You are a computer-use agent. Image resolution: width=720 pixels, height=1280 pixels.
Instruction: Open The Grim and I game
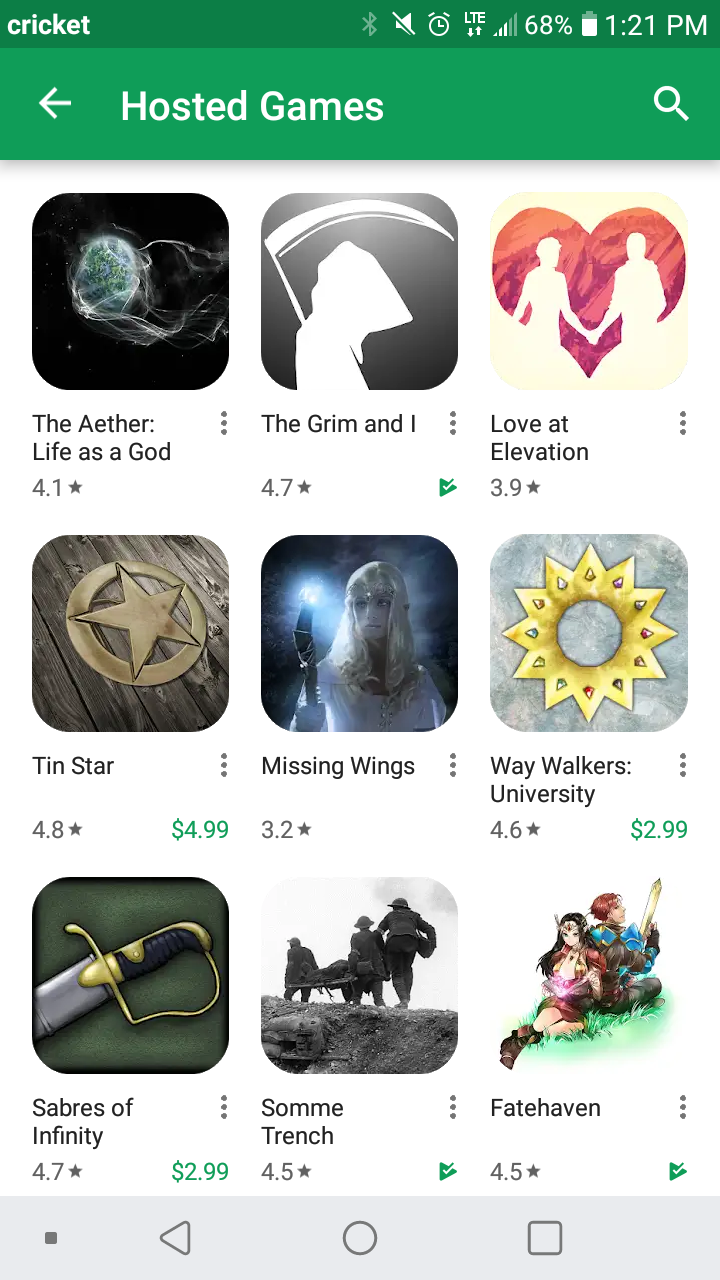click(x=359, y=291)
